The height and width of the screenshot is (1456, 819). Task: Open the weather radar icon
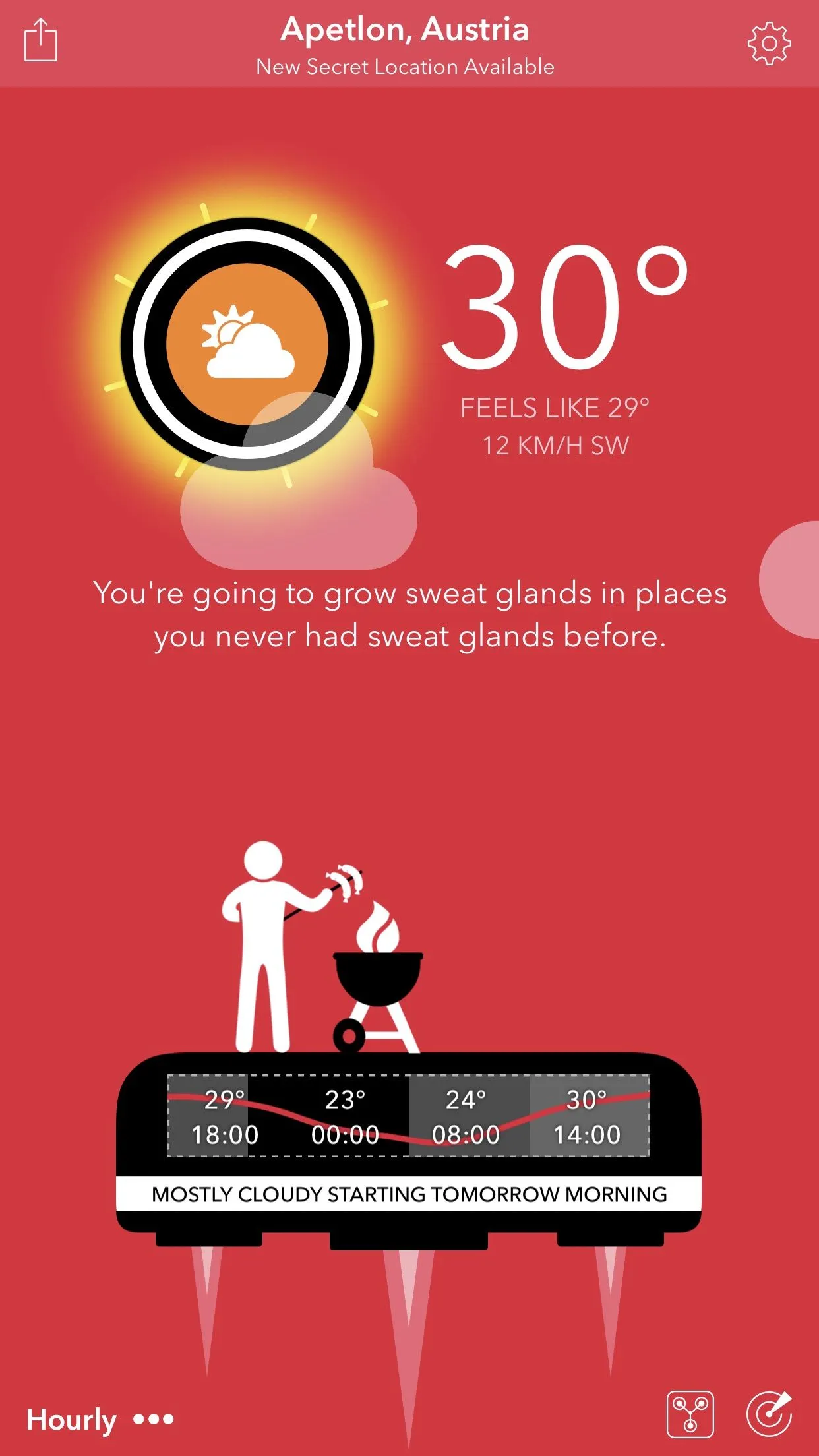click(x=769, y=1414)
